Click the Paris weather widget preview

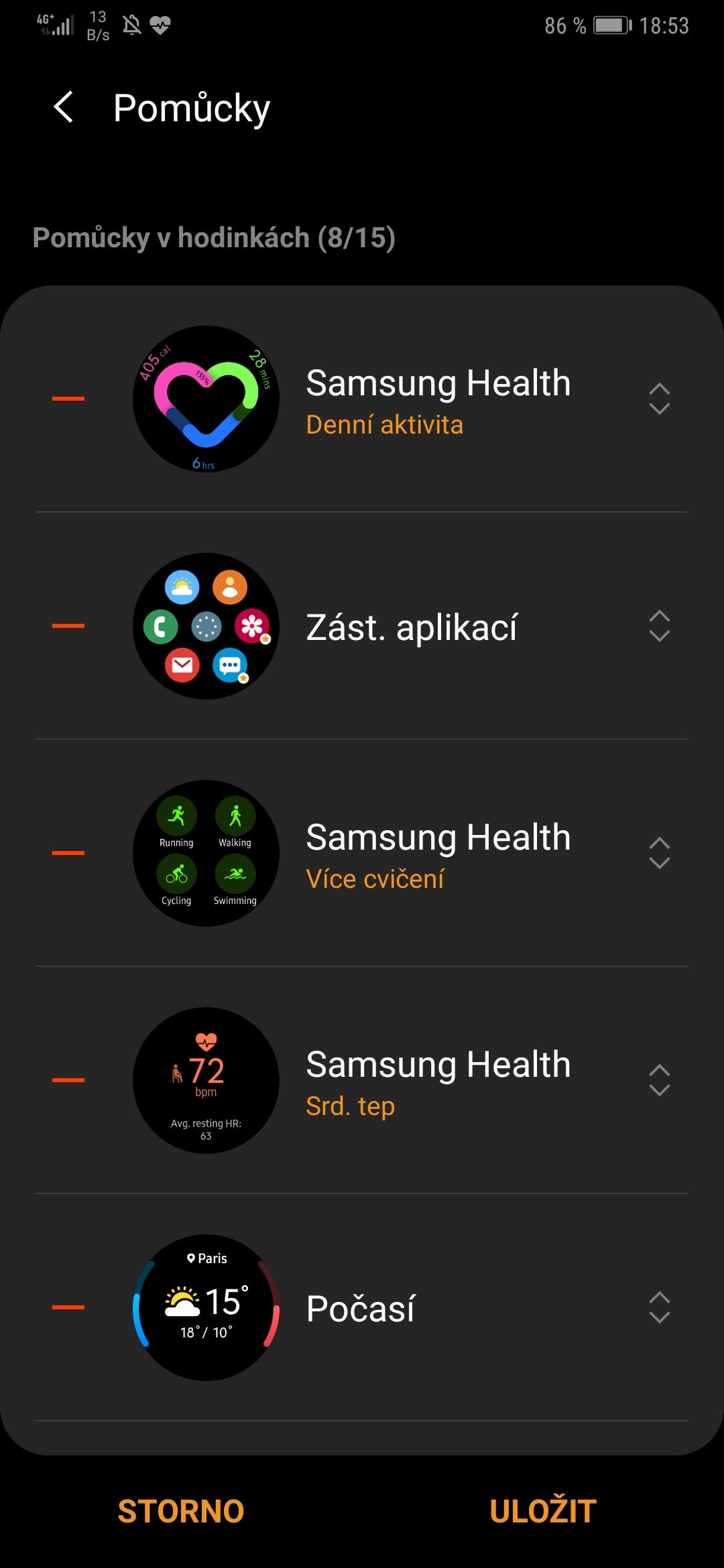pyautogui.click(x=206, y=1307)
